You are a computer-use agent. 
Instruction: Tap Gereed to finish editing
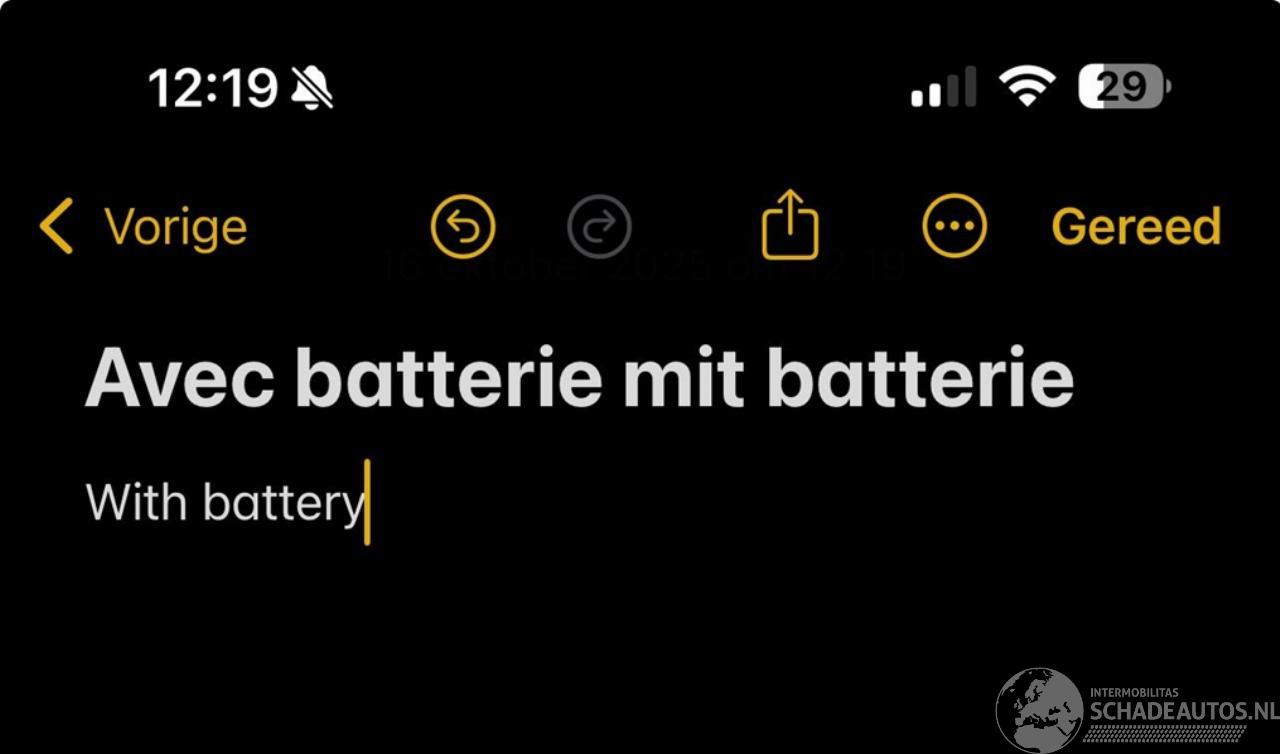click(x=1136, y=227)
